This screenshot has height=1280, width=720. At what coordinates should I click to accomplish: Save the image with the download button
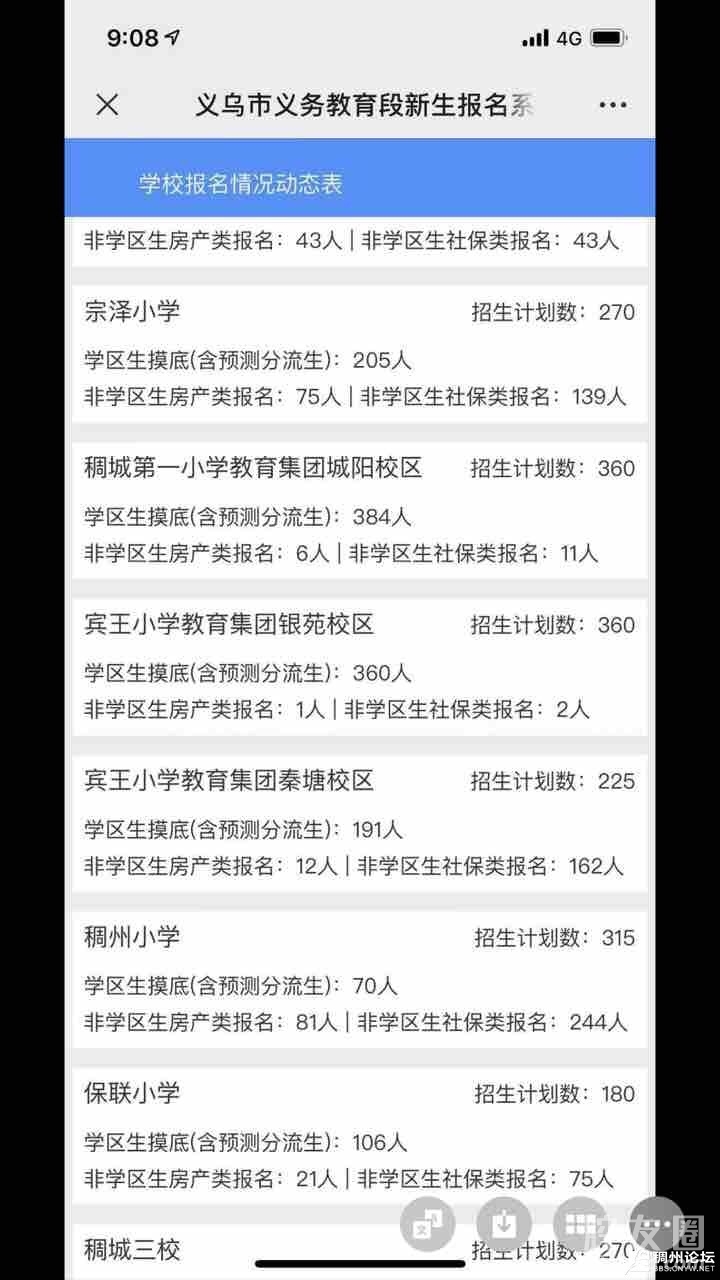point(504,1224)
